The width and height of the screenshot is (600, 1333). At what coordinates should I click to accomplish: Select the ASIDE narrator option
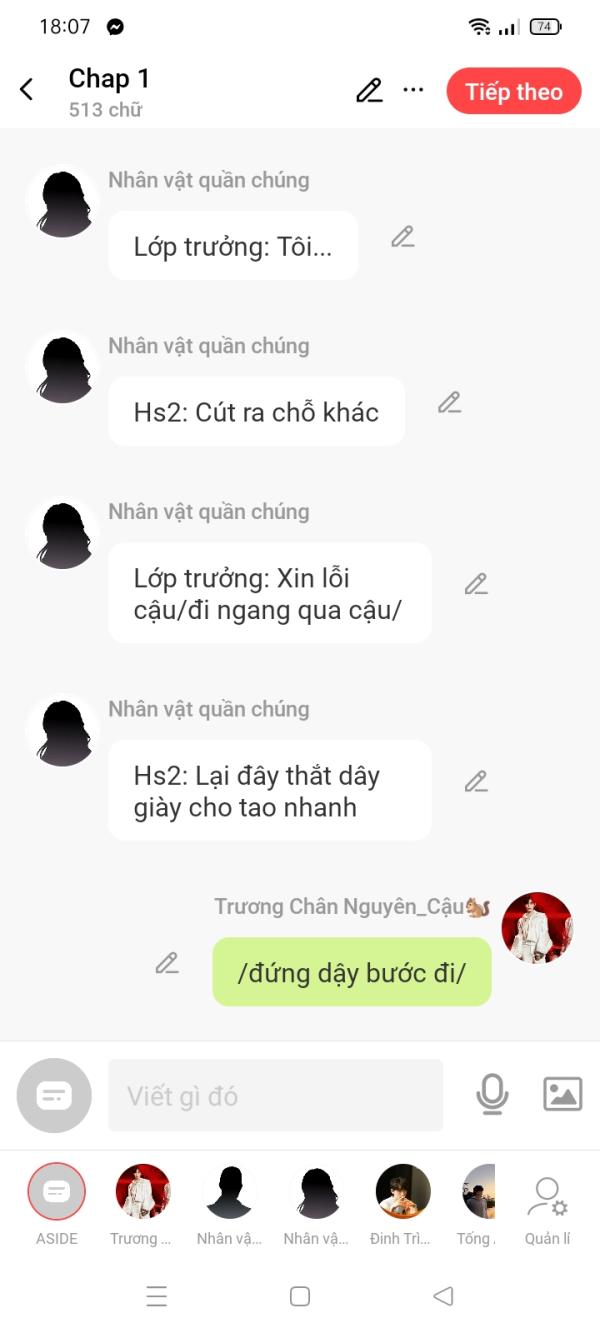(x=57, y=1191)
